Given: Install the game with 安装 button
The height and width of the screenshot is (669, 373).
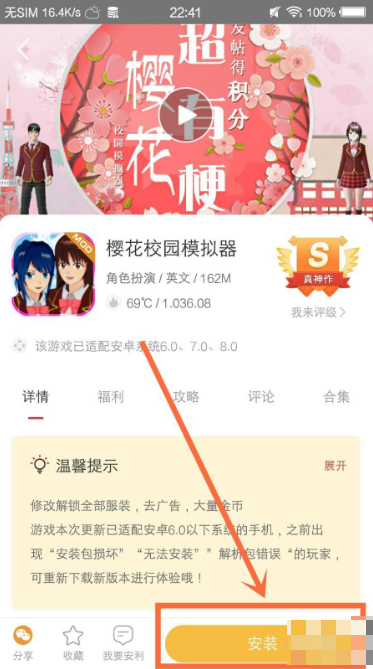Looking at the screenshot, I should click(263, 643).
